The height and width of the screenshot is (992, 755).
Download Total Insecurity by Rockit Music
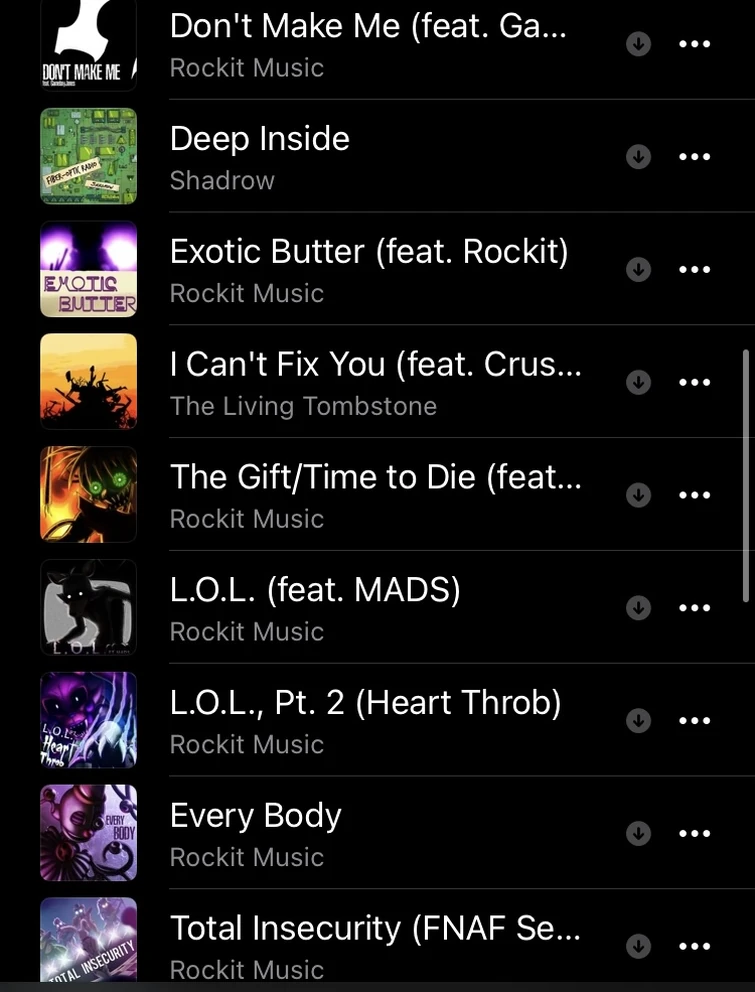[x=638, y=945]
